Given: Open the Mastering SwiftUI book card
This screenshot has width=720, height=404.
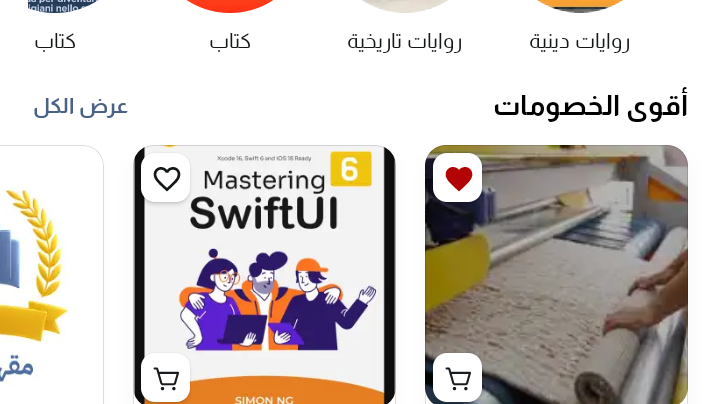Looking at the screenshot, I should tap(265, 280).
